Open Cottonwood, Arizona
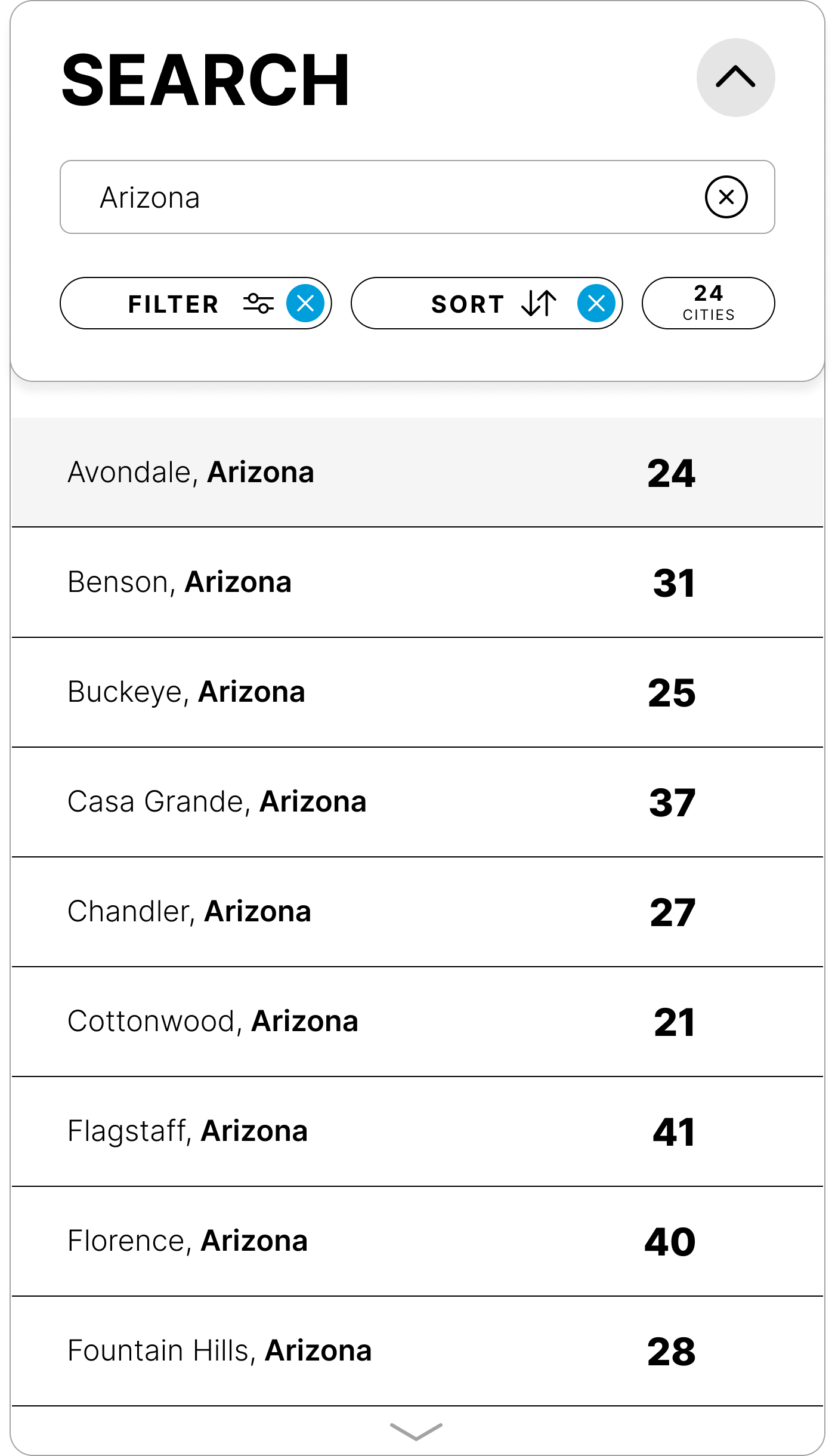The height and width of the screenshot is (1456, 835). pos(417,1022)
